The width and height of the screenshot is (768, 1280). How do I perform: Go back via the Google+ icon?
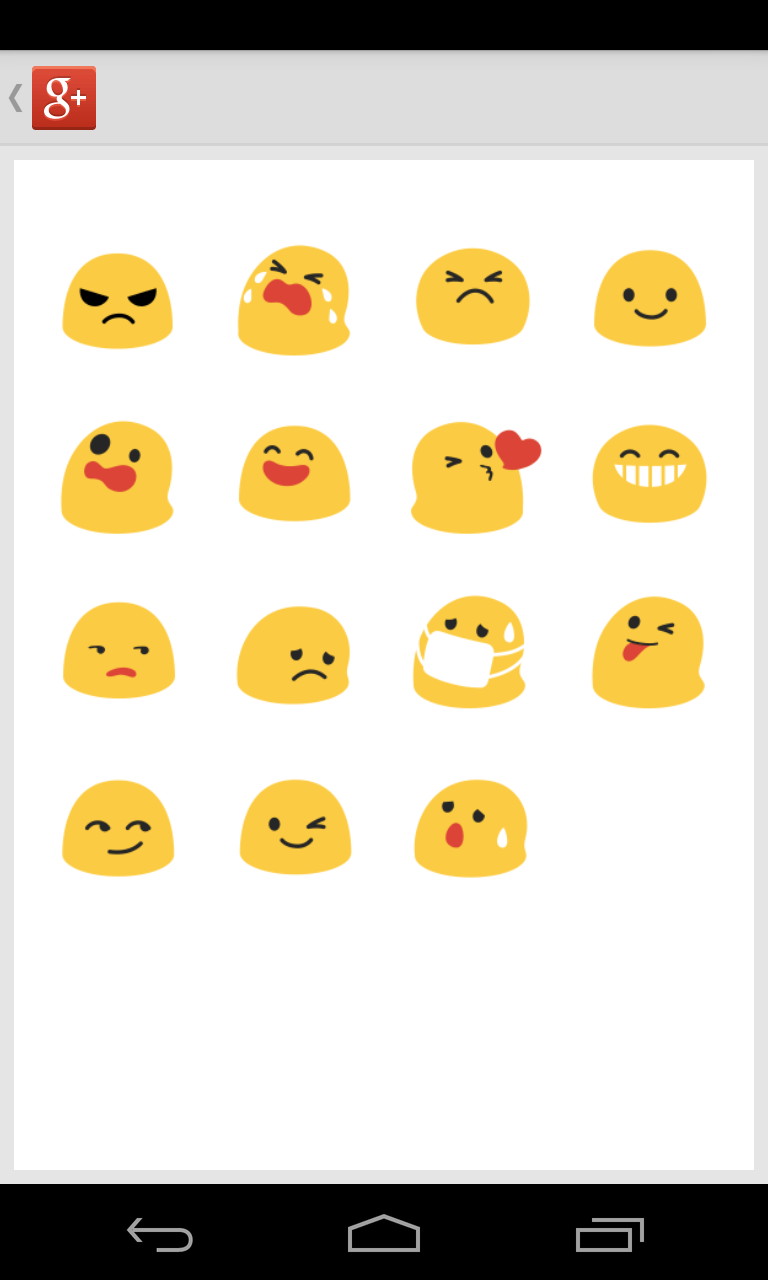(x=63, y=98)
